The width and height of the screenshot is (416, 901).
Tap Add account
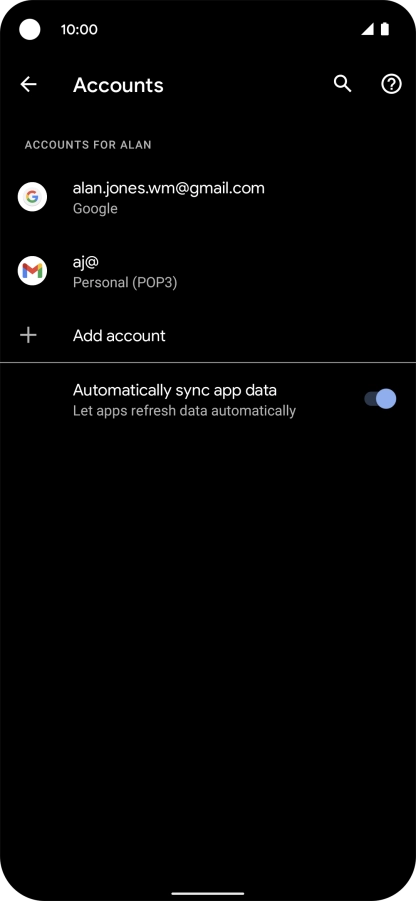208,336
